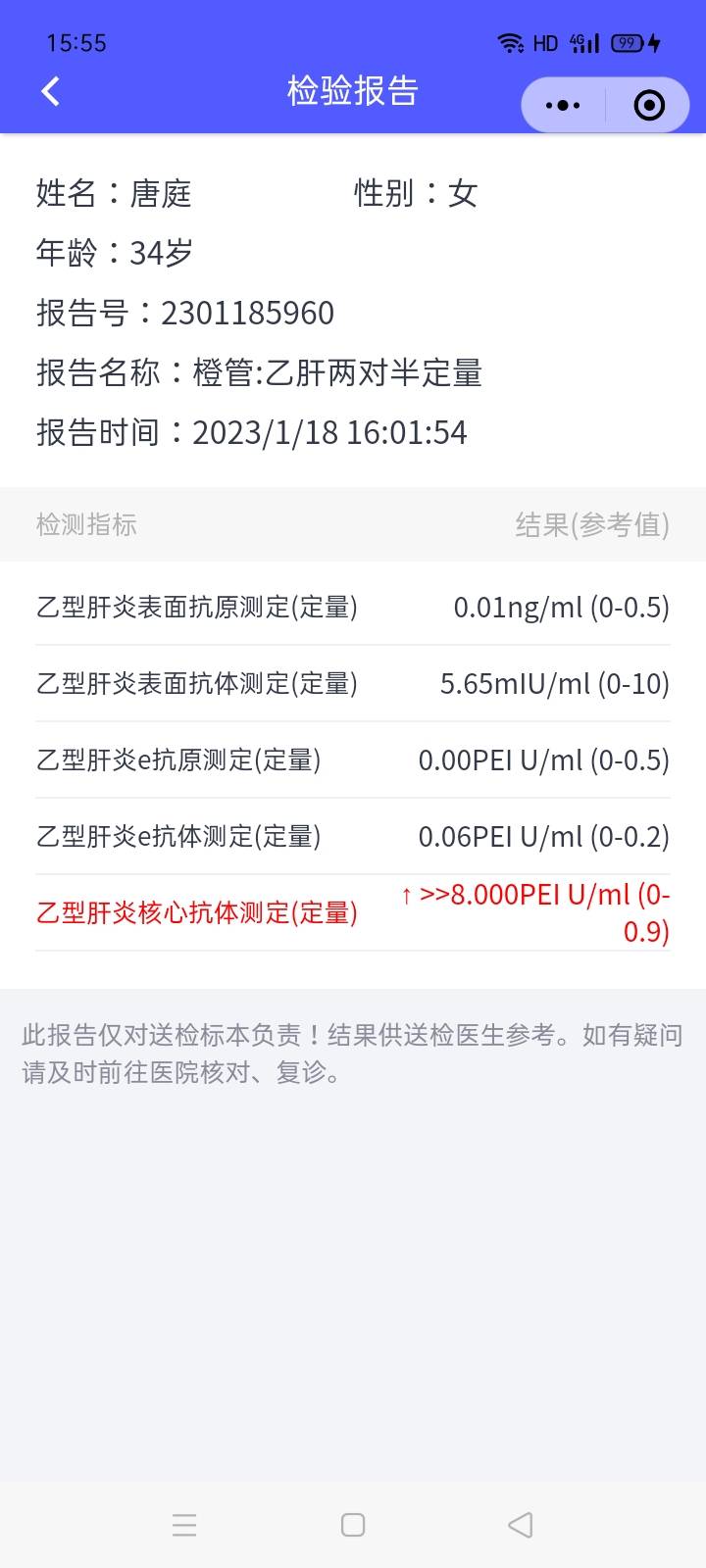
Task: Go back using the left chevron arrow
Action: pos(49,90)
